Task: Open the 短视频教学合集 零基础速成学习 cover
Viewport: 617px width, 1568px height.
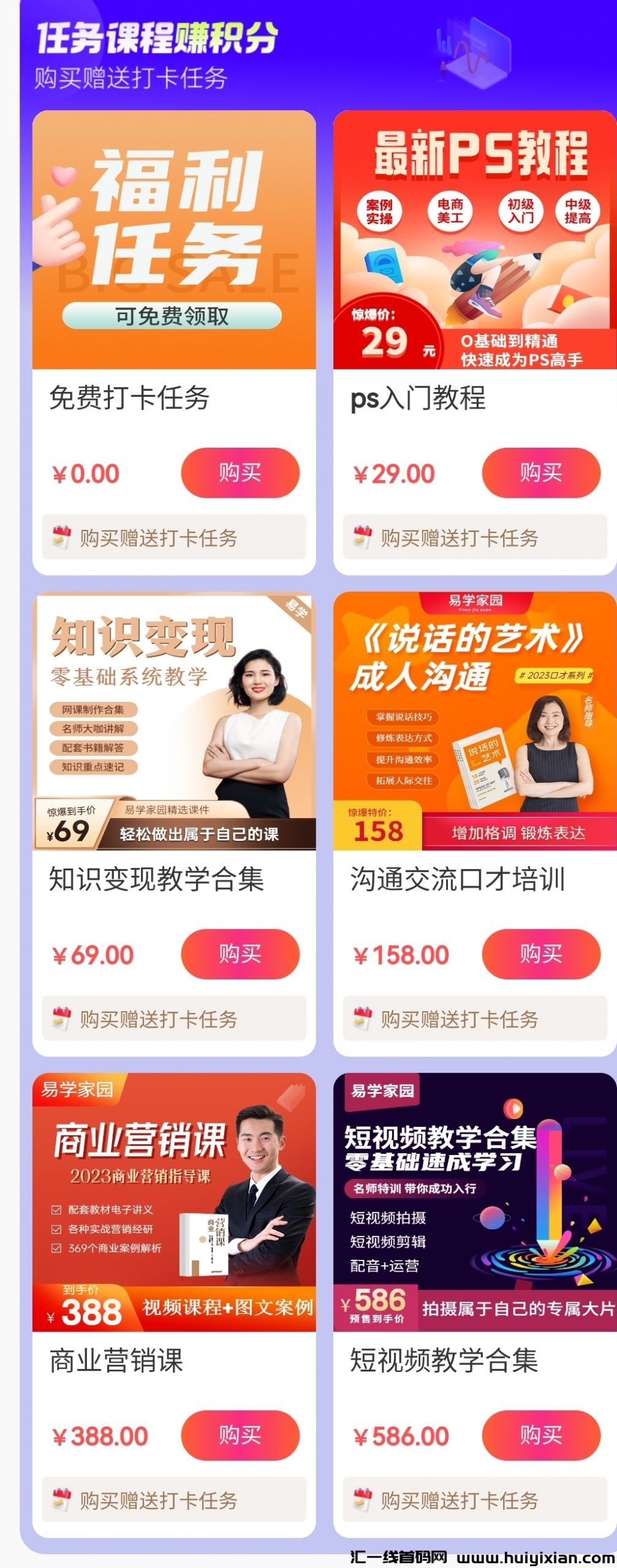Action: [x=475, y=1202]
